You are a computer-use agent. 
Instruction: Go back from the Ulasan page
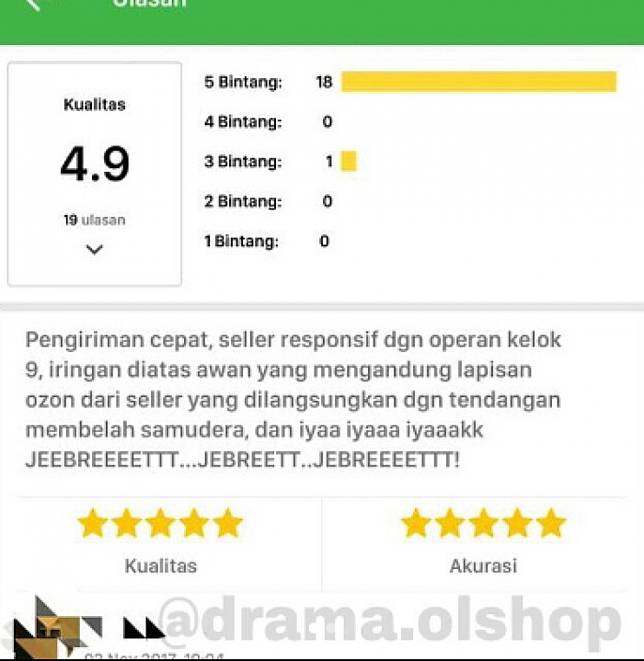tap(33, 5)
